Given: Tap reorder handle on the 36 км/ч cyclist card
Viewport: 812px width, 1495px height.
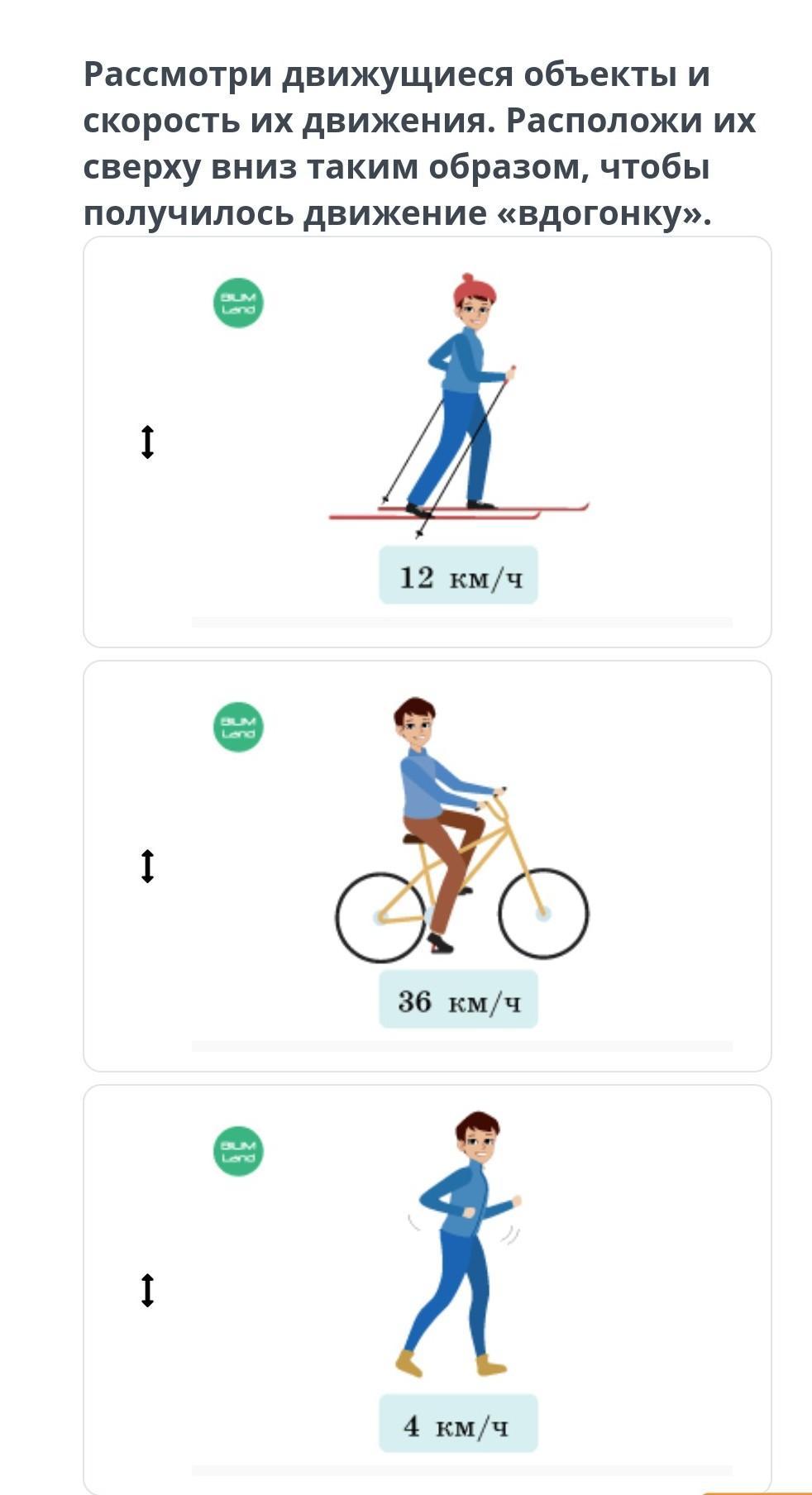Looking at the screenshot, I should click(147, 866).
